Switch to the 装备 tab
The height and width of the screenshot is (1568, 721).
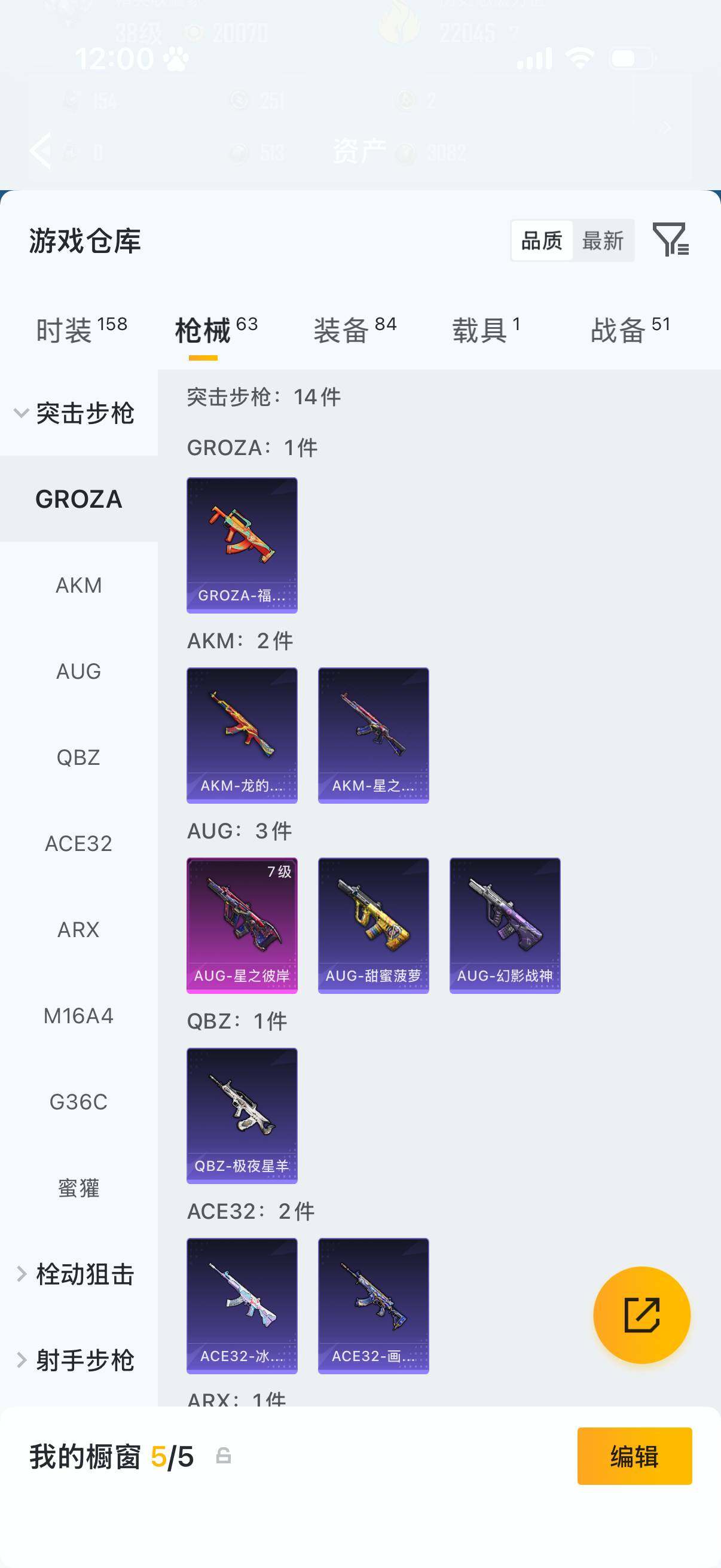pyautogui.click(x=355, y=330)
